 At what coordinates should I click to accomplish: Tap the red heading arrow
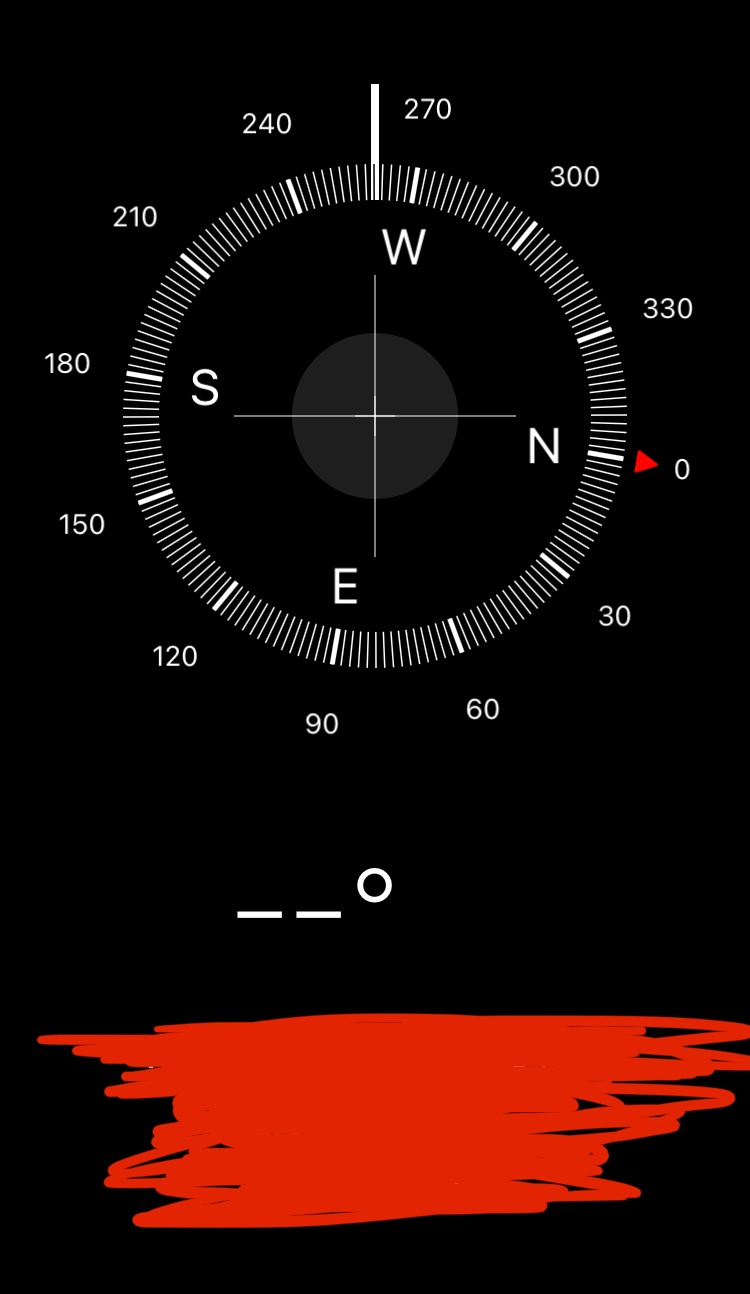(x=646, y=462)
